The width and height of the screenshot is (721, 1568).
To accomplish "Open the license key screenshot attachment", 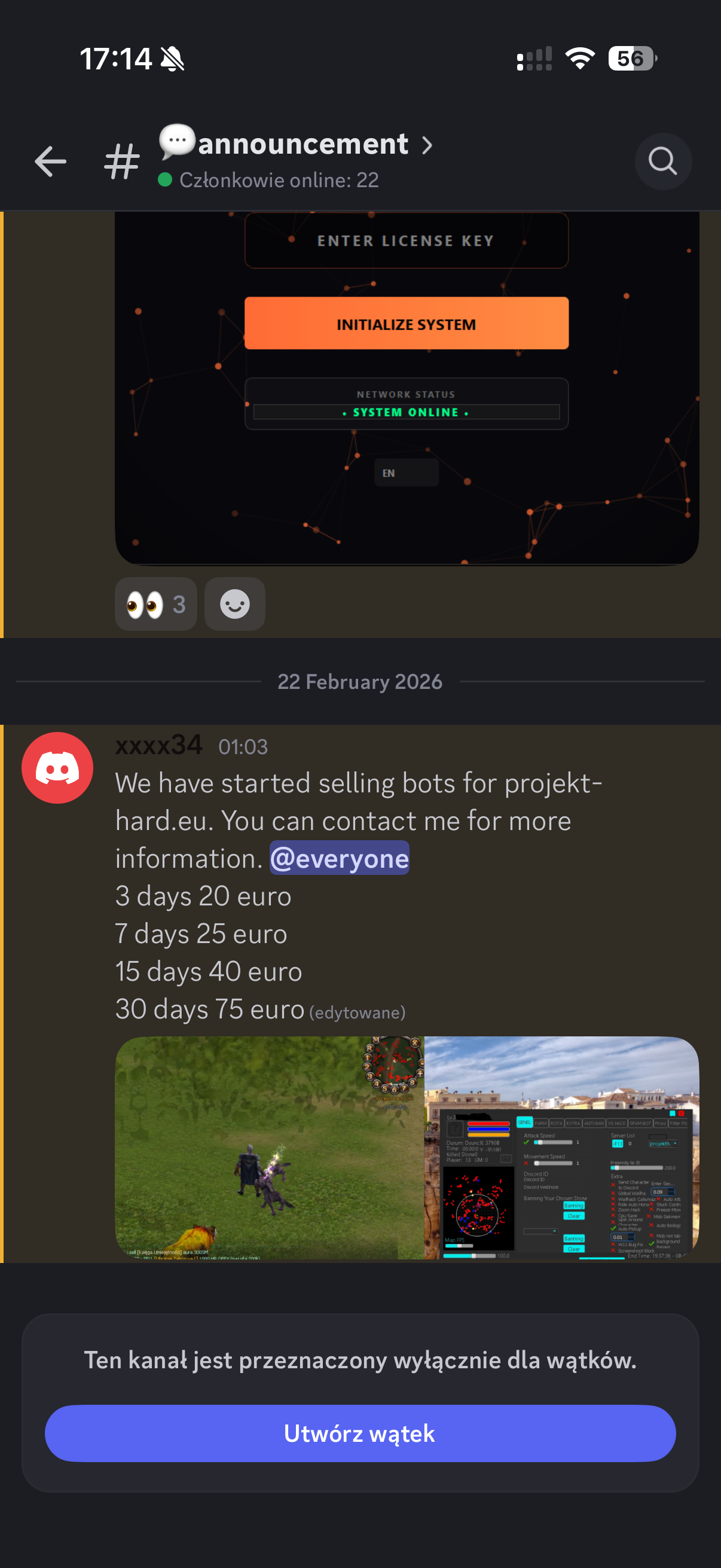I will 407,389.
